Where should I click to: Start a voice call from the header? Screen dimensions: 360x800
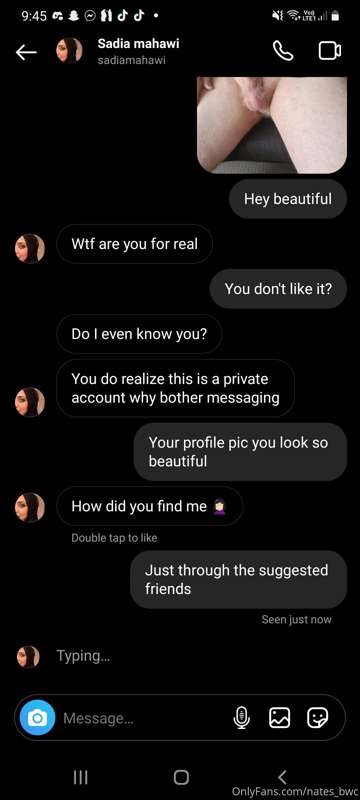point(283,51)
